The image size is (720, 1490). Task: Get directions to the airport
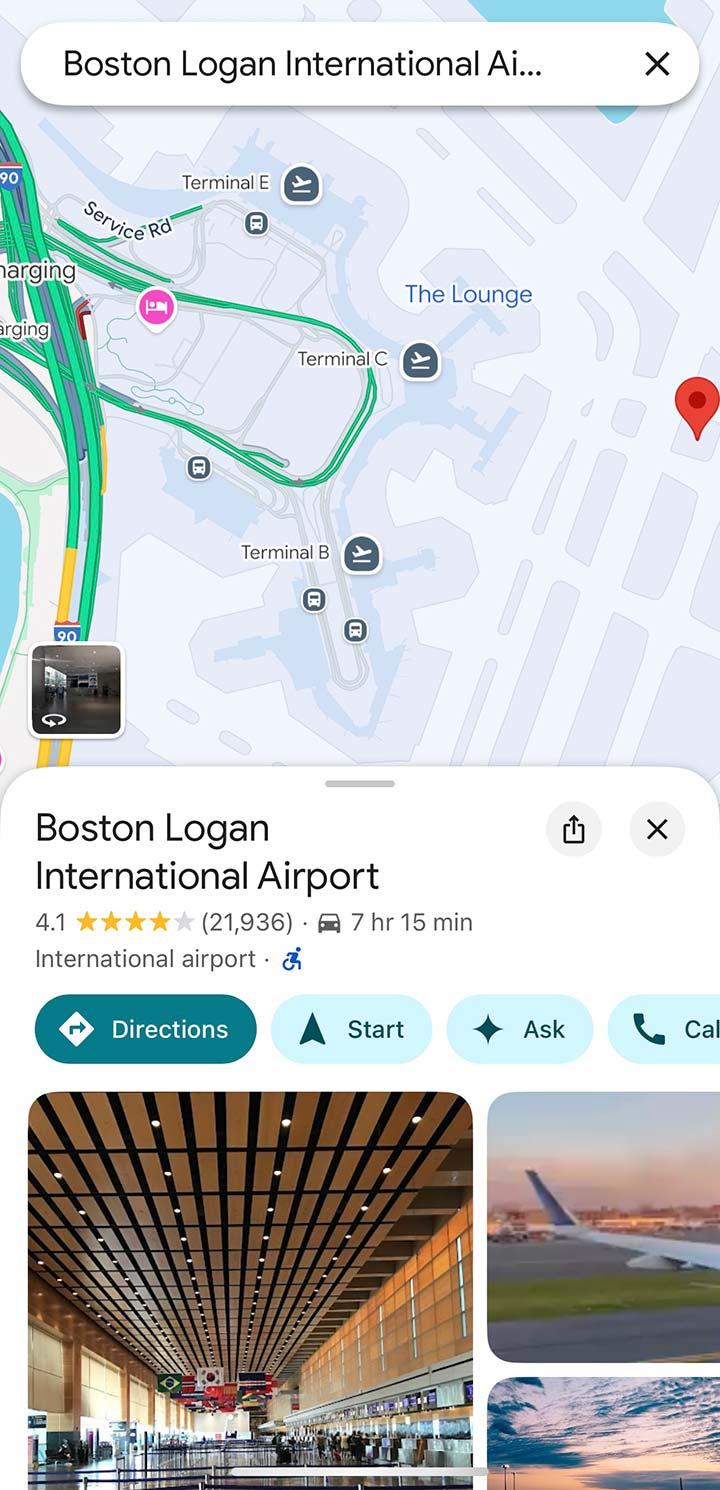click(x=146, y=1029)
